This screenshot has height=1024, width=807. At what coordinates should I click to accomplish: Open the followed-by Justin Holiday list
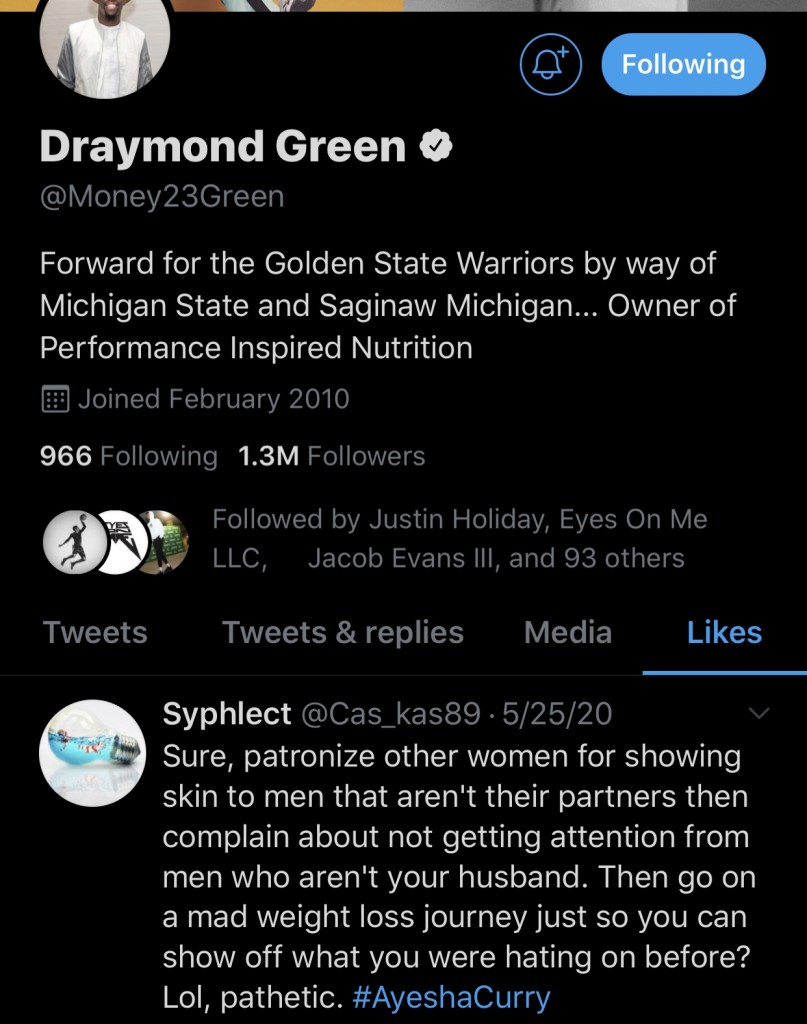pos(448,538)
